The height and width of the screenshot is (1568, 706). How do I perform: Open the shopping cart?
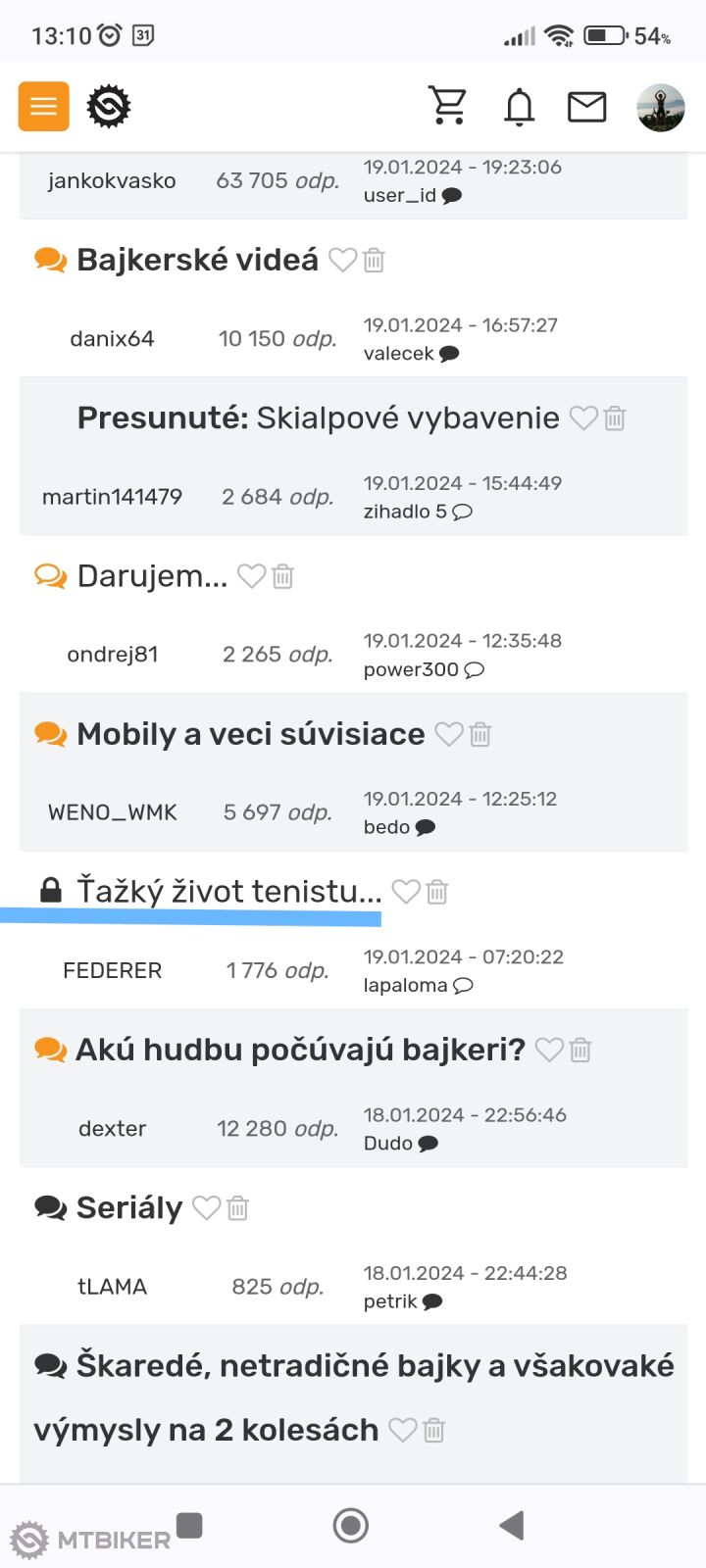coord(448,106)
